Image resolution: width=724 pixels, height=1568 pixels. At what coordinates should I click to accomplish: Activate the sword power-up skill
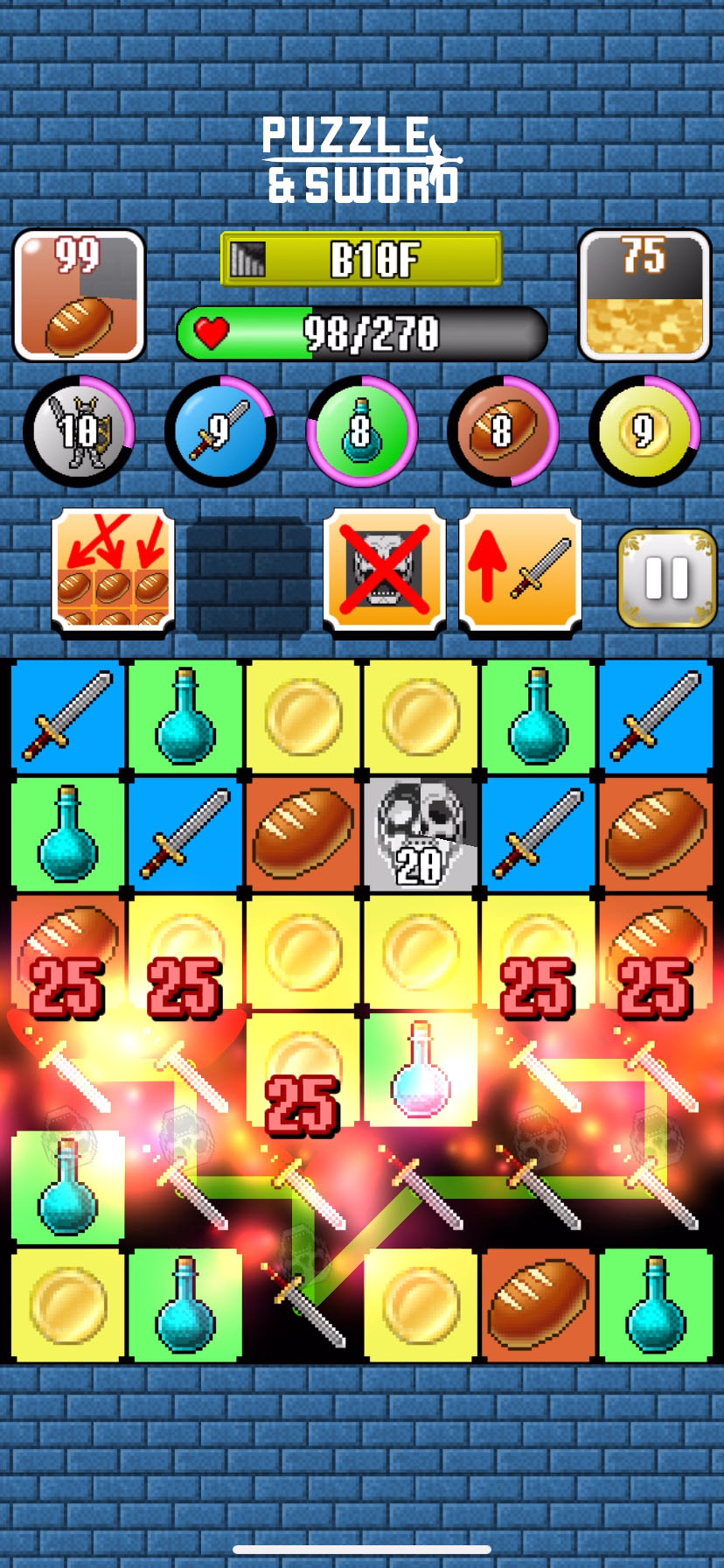pyautogui.click(x=520, y=570)
